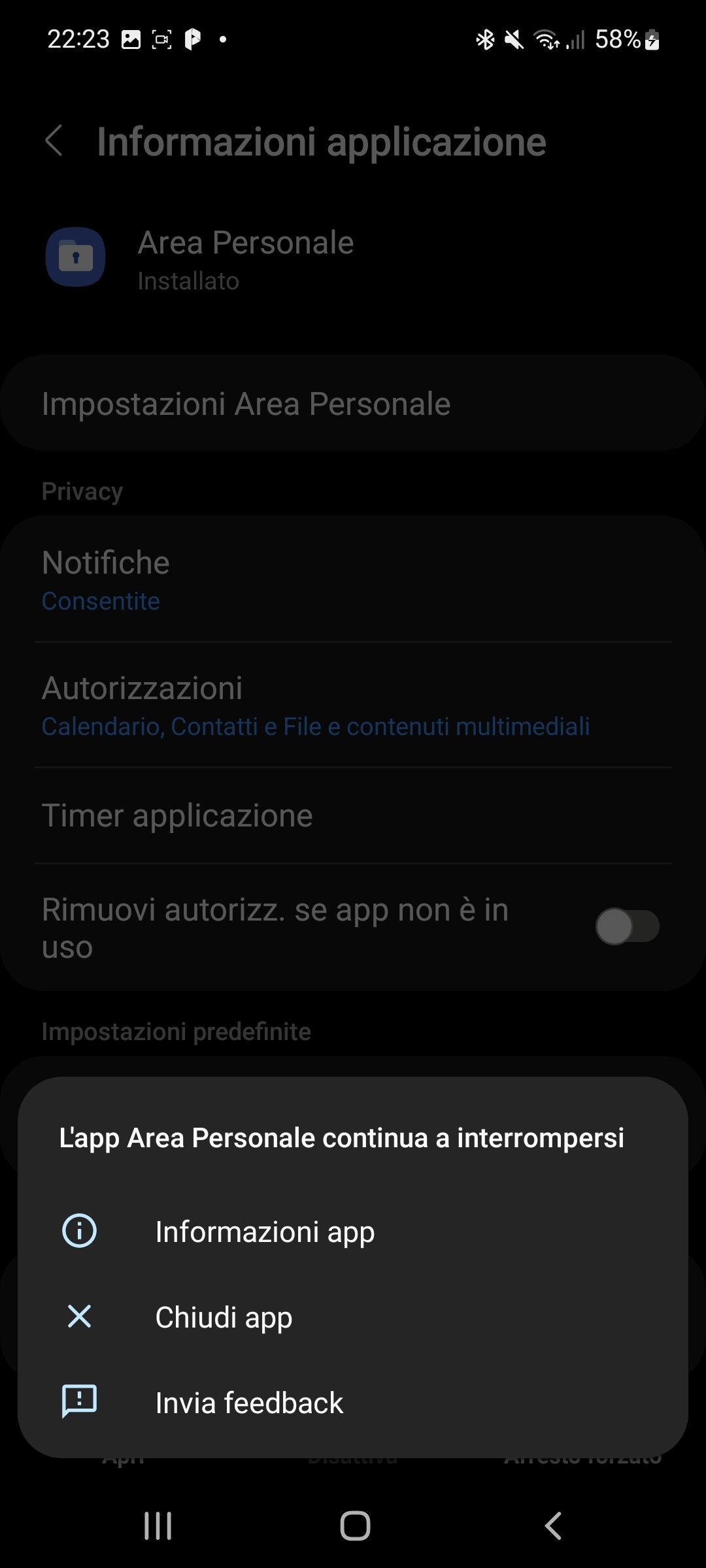Viewport: 706px width, 1568px height.
Task: Tap the Informazioni app info icon
Action: pos(78,1232)
